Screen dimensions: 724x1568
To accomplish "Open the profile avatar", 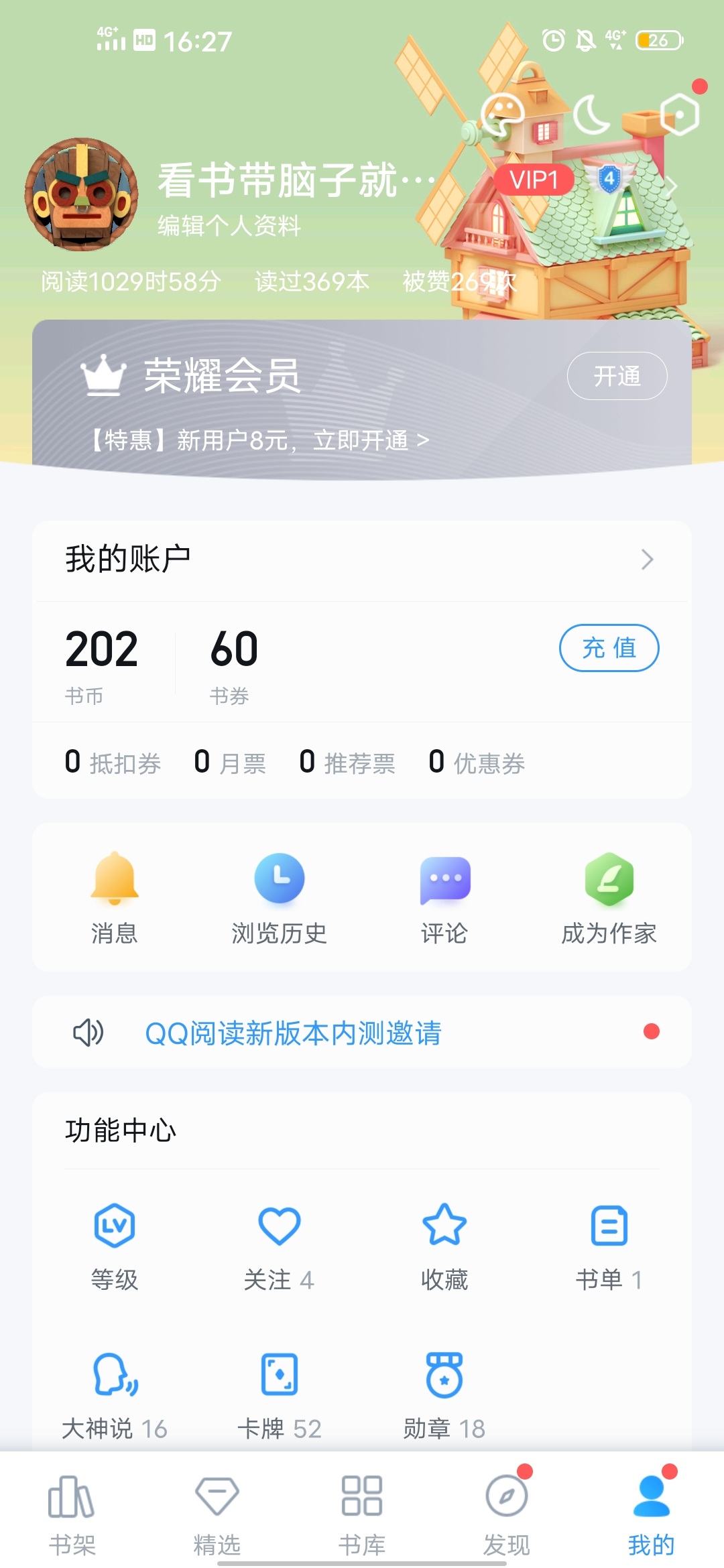I will click(81, 195).
